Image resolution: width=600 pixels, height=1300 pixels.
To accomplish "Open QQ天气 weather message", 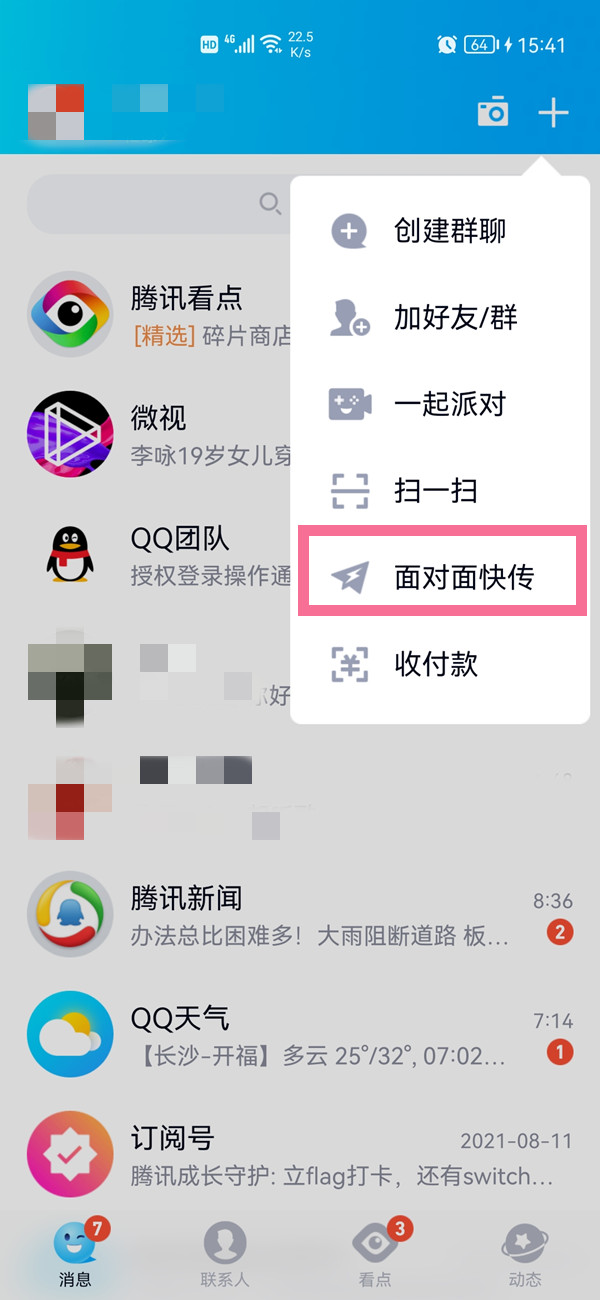I will click(x=300, y=1034).
